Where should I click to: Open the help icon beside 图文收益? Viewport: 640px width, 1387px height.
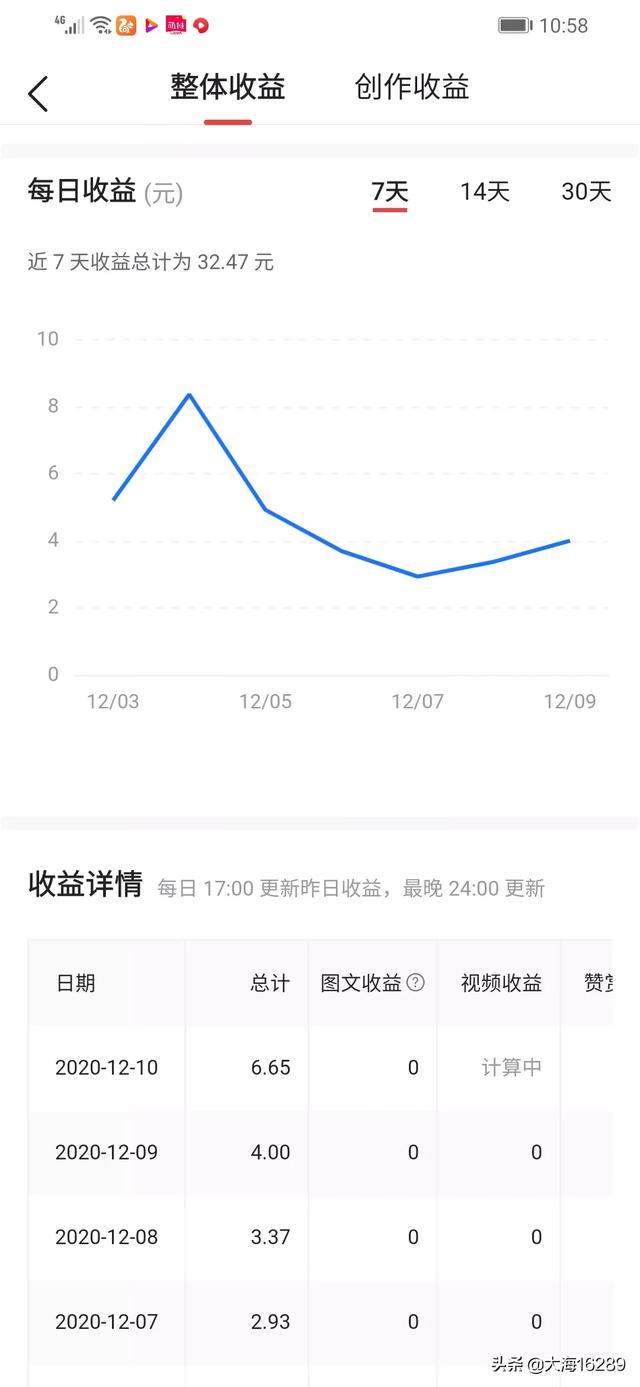(416, 983)
